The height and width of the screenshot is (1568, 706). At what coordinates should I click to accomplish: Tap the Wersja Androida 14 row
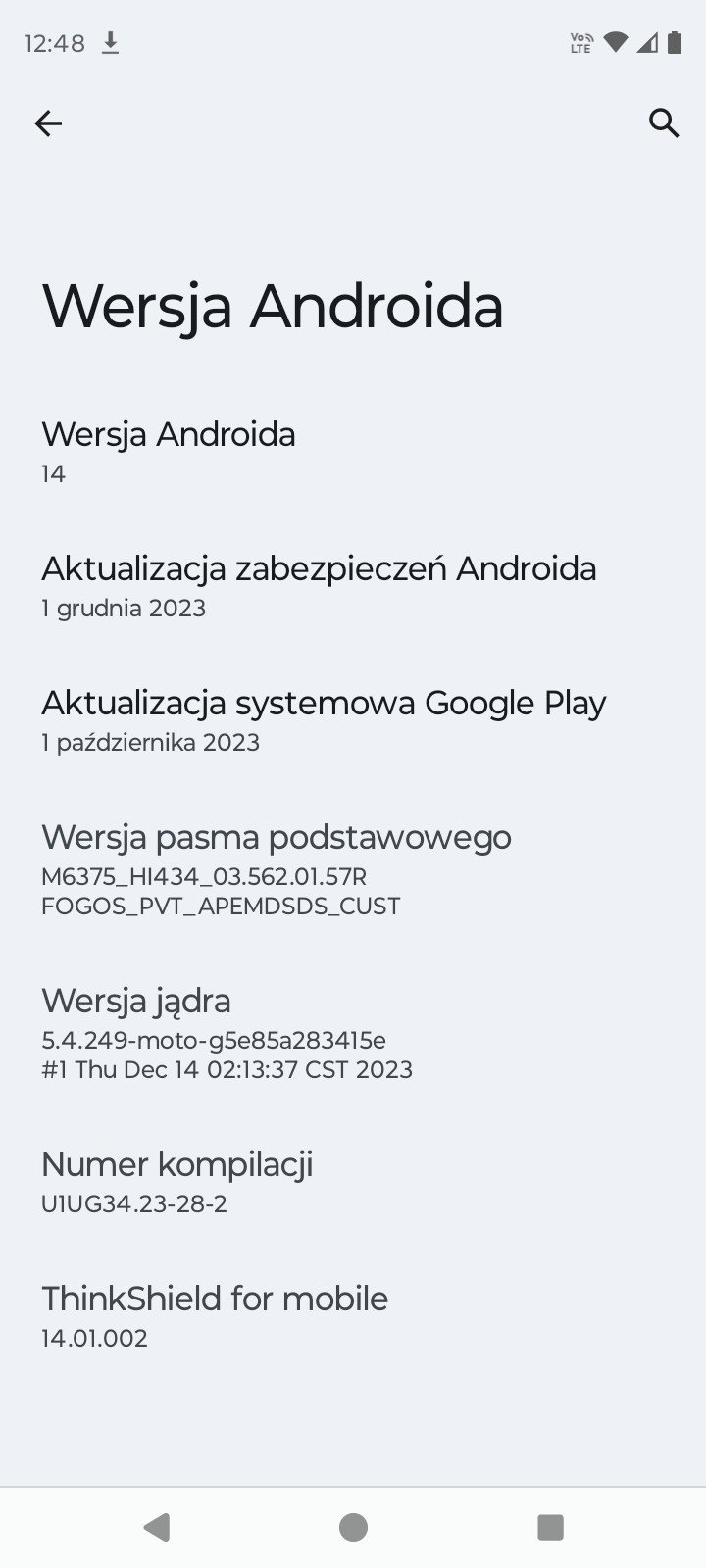(353, 452)
